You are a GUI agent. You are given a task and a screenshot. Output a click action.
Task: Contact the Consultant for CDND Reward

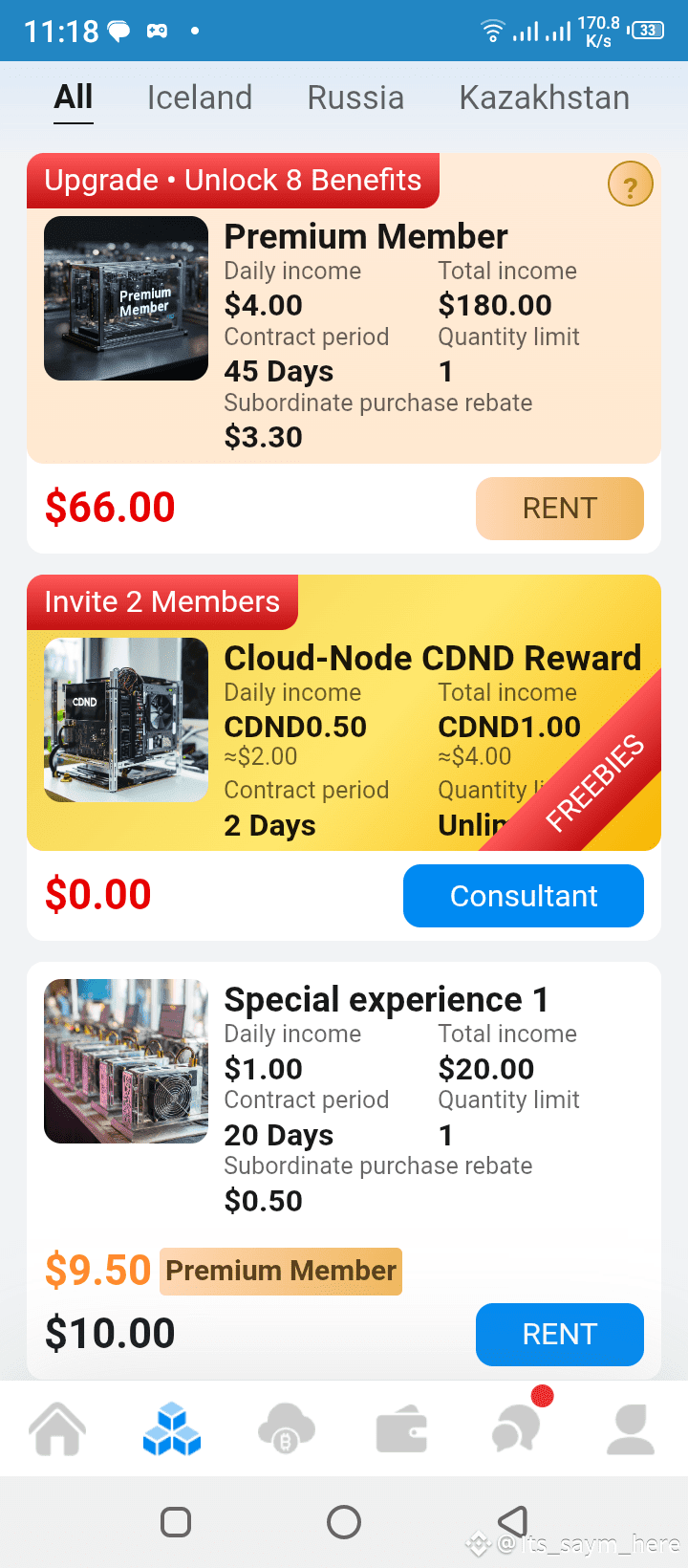[523, 896]
